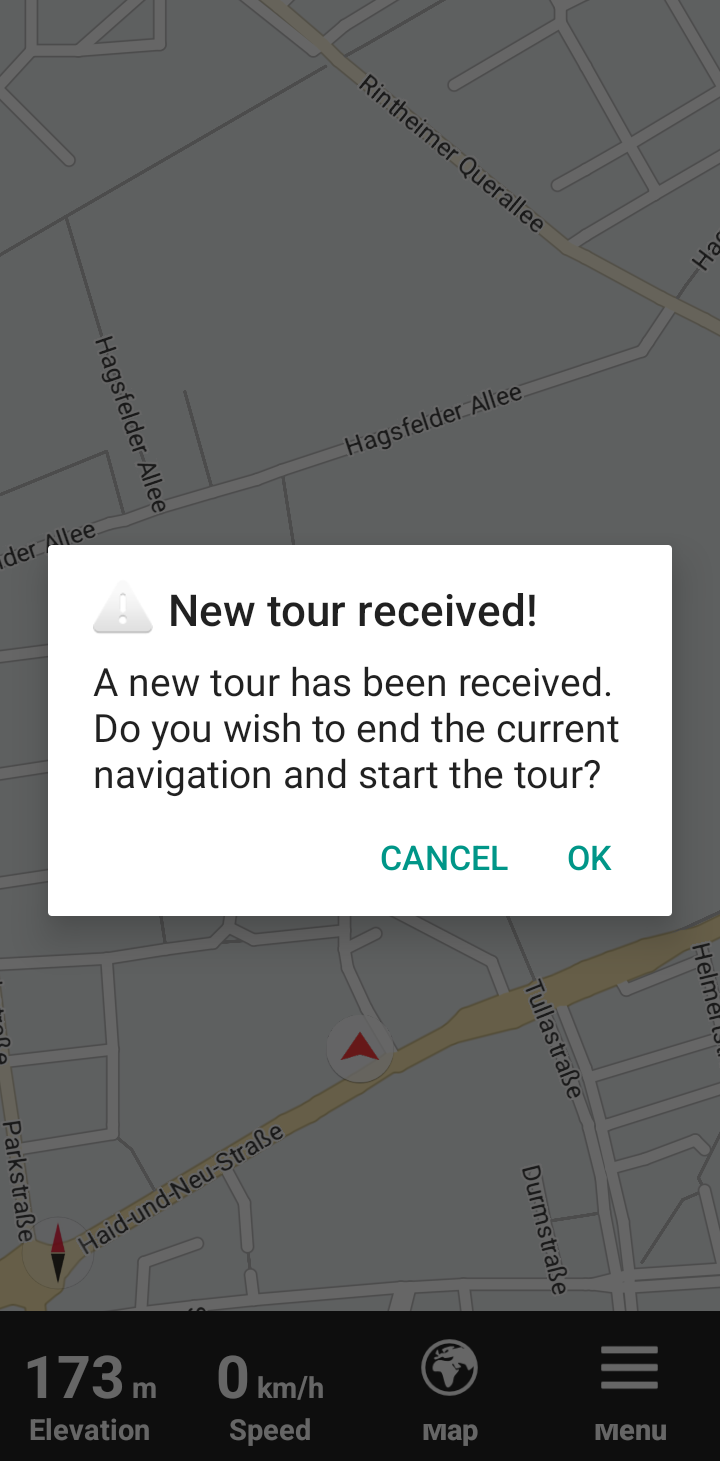Image resolution: width=720 pixels, height=1461 pixels.
Task: Confirm with OK to start the tour
Action: tap(589, 858)
